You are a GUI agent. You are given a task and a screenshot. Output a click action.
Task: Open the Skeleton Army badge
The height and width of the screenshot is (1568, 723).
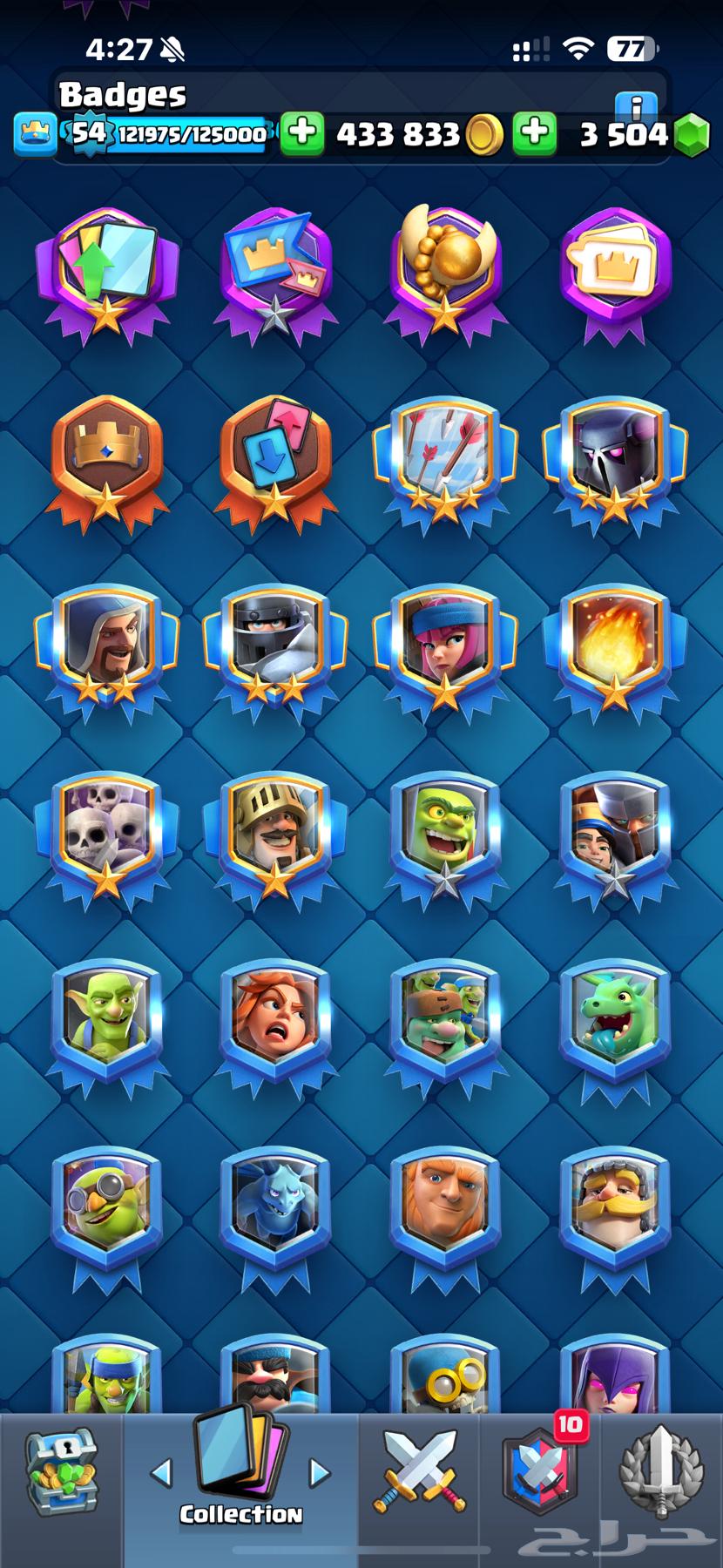coord(106,836)
